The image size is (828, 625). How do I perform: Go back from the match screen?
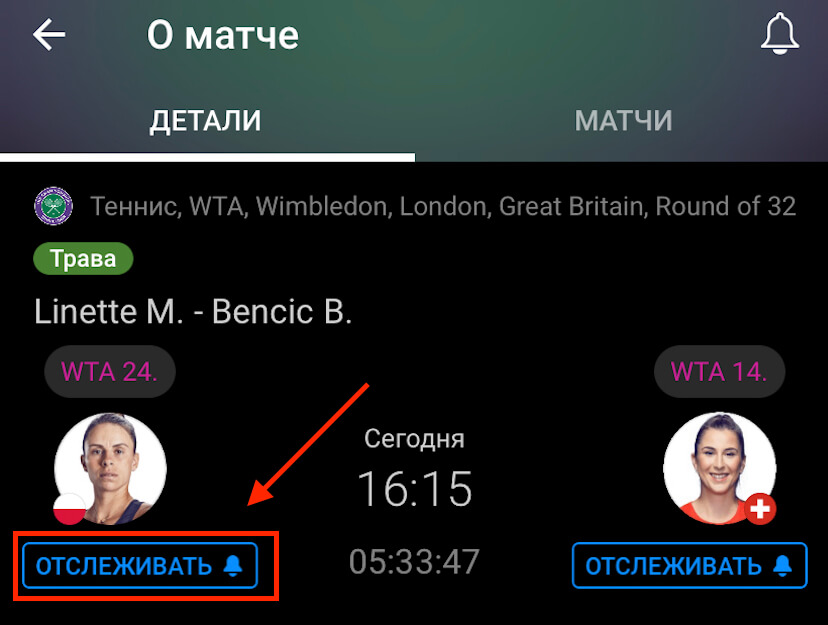(49, 35)
